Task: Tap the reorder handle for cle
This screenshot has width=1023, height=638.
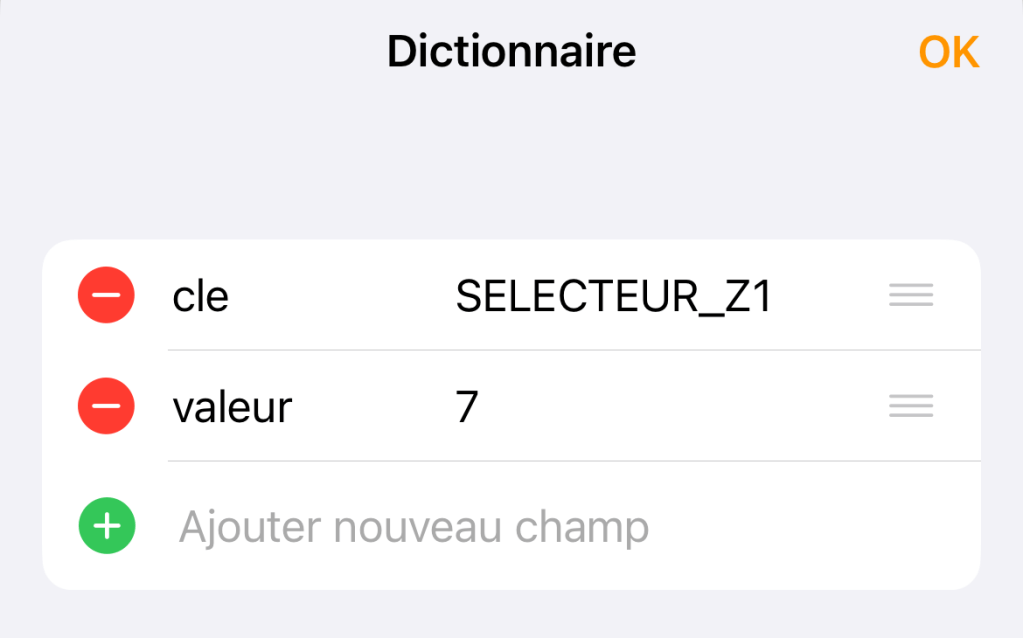Action: [910, 295]
